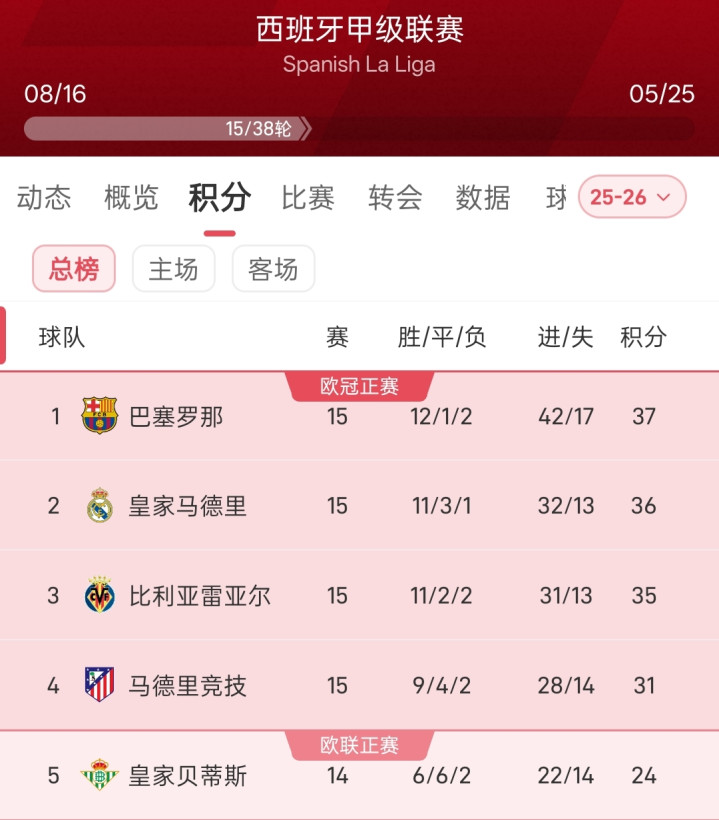Image resolution: width=719 pixels, height=820 pixels.
Task: Switch to the 数据 tab
Action: (x=483, y=198)
